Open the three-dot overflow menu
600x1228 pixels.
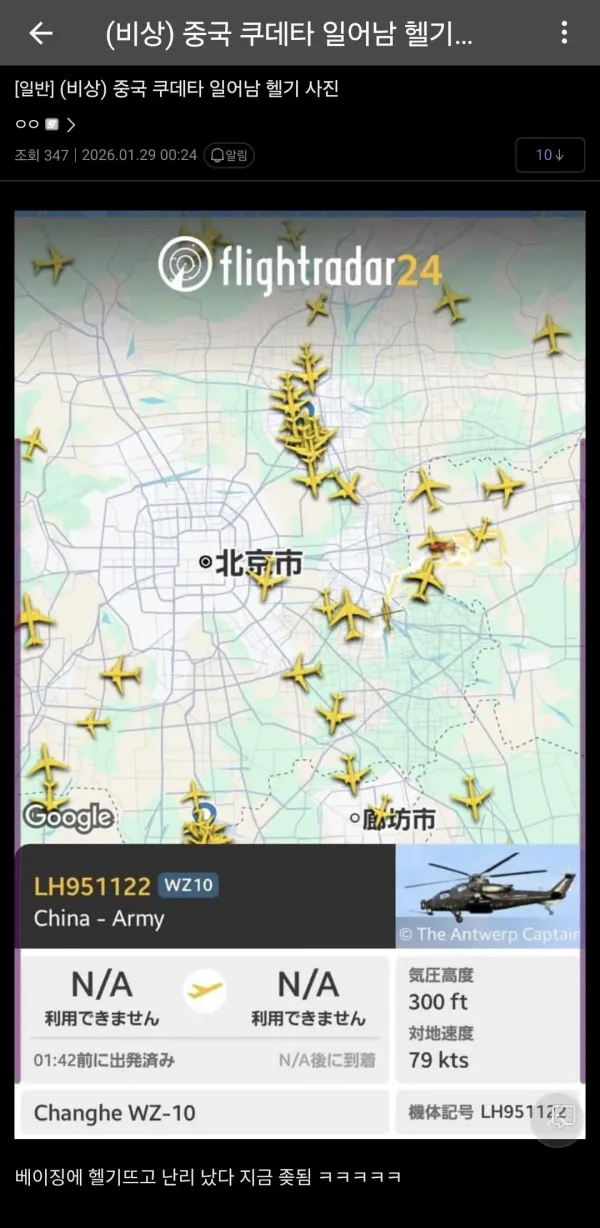pos(564,33)
